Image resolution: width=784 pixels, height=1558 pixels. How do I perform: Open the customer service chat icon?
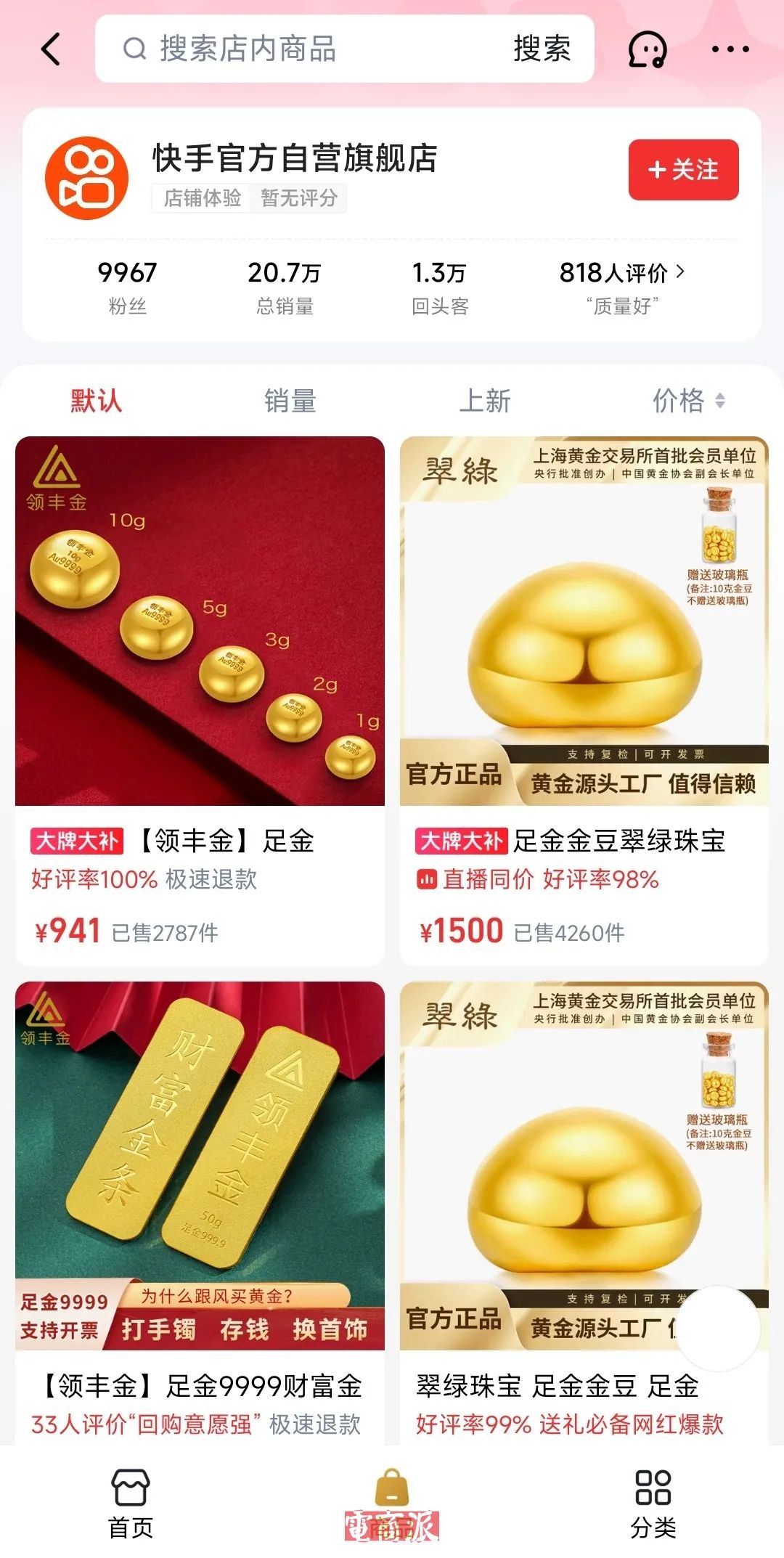(648, 49)
